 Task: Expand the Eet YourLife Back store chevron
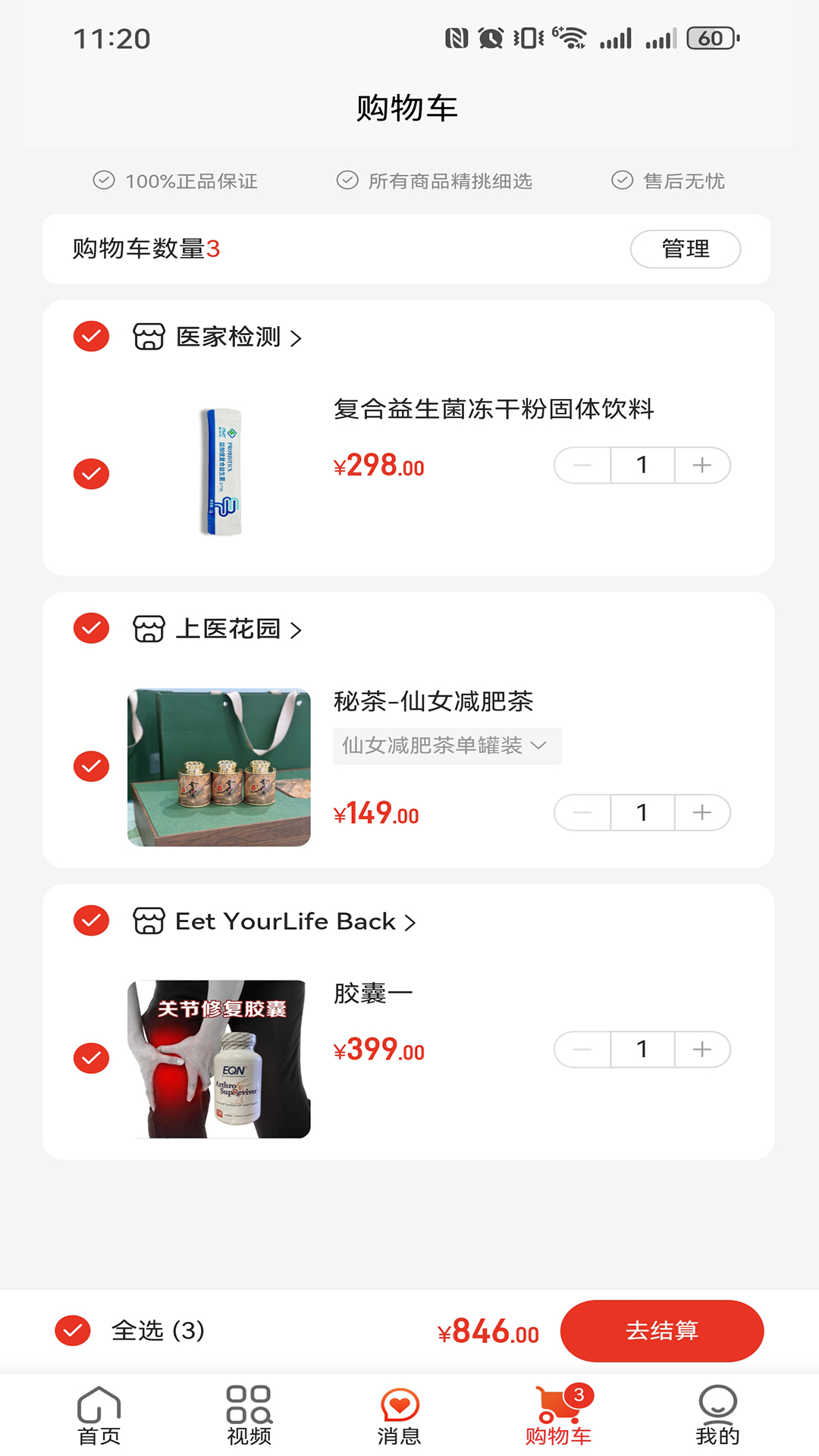(412, 923)
